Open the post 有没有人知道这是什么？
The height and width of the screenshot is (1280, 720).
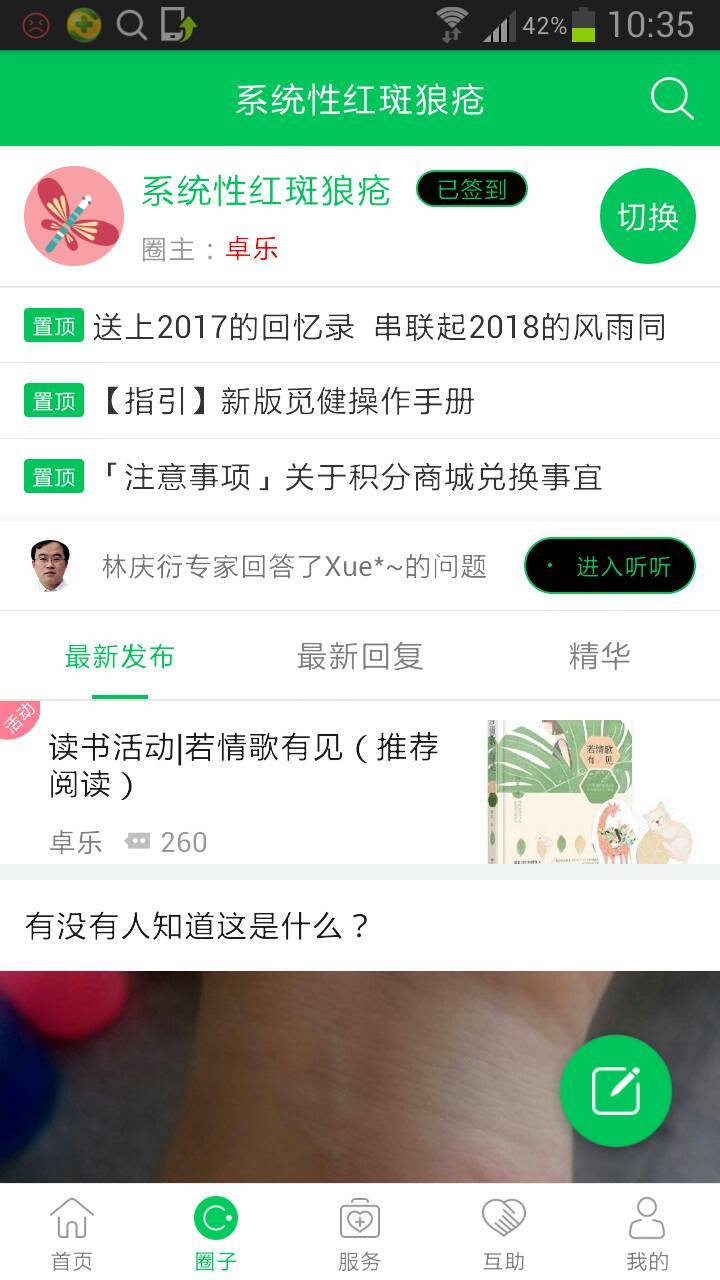click(x=198, y=926)
